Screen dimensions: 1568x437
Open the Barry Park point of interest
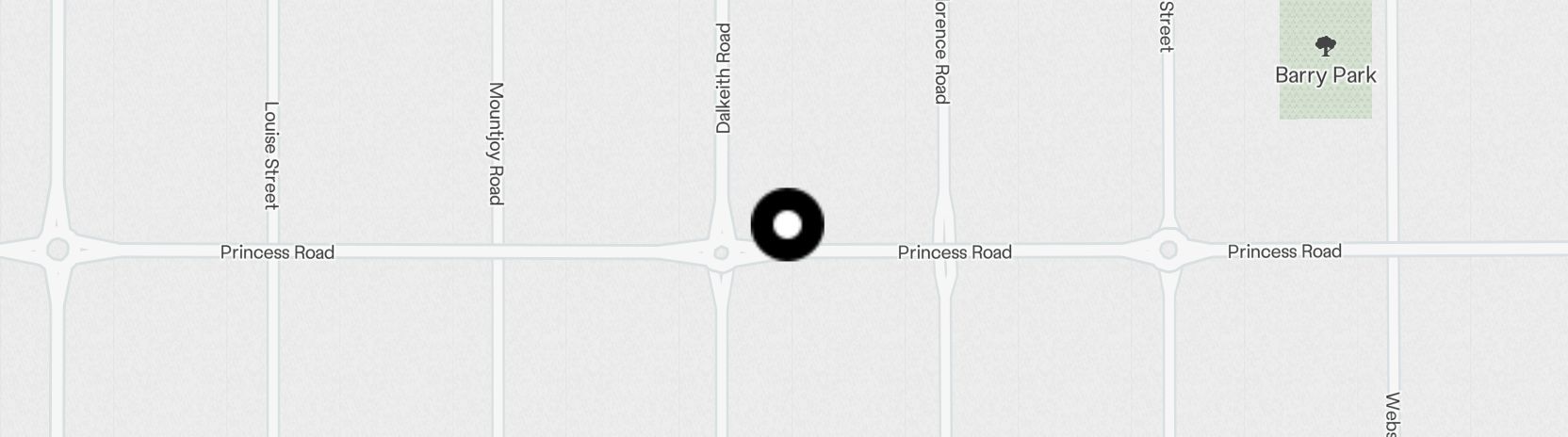pyautogui.click(x=1325, y=62)
